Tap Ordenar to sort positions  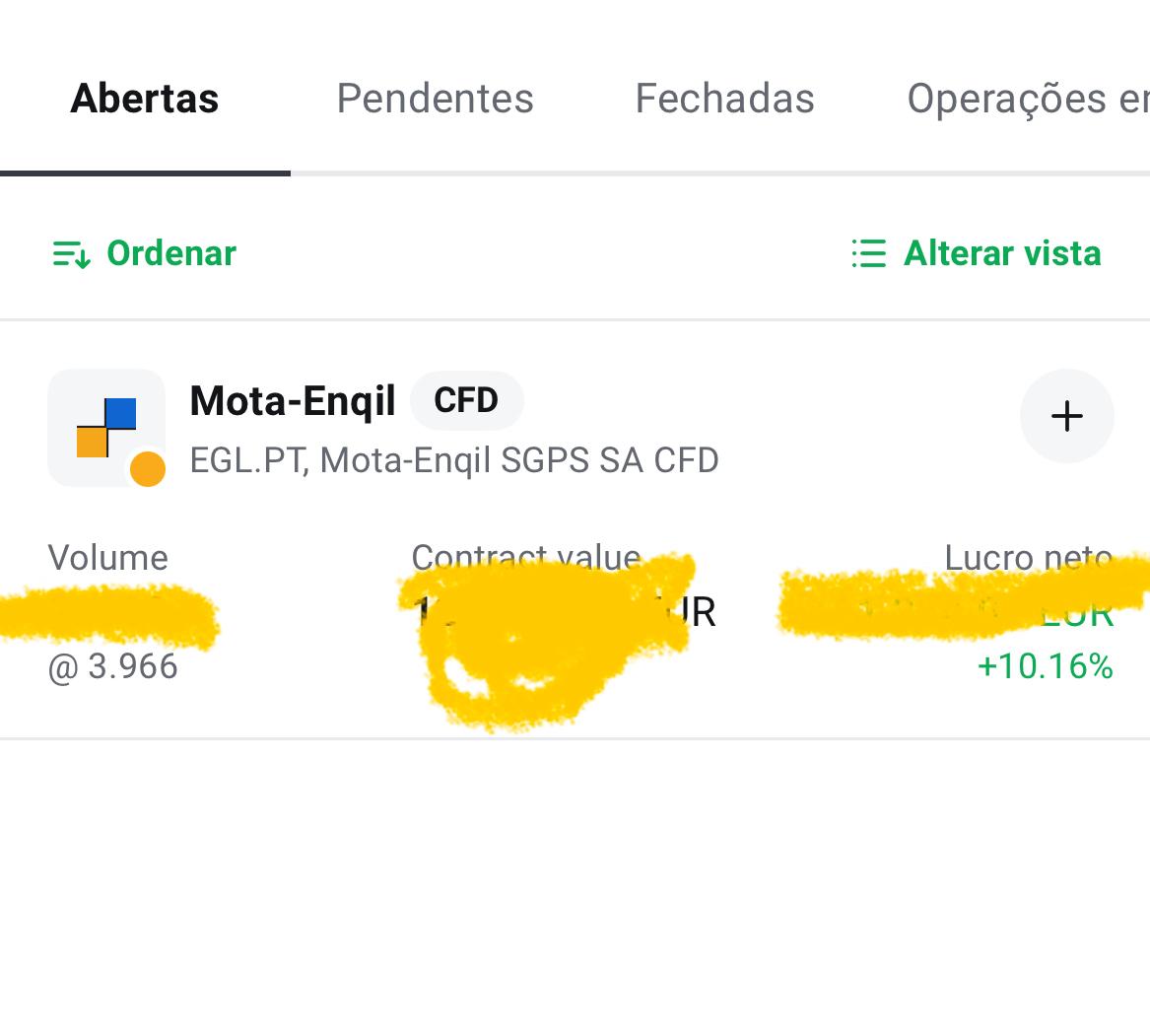(145, 253)
